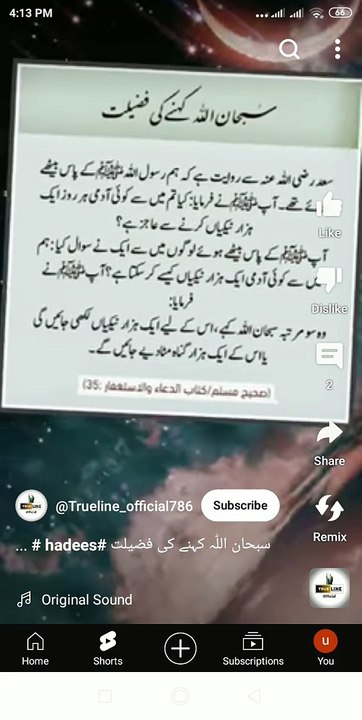362x720 pixels.
Task: Open the Original Sound page
Action: coord(87,600)
